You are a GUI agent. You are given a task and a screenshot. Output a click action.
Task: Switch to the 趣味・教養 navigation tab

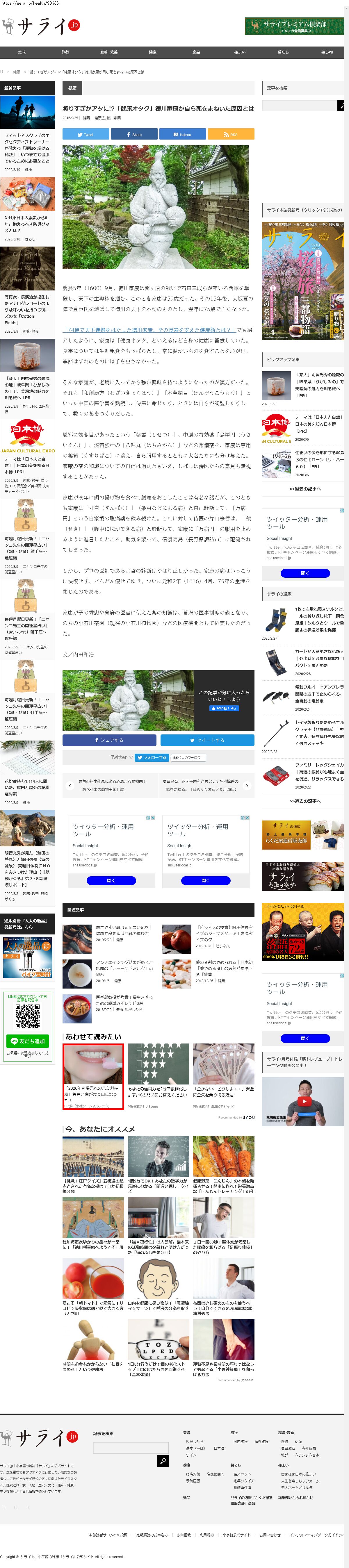coord(109,52)
